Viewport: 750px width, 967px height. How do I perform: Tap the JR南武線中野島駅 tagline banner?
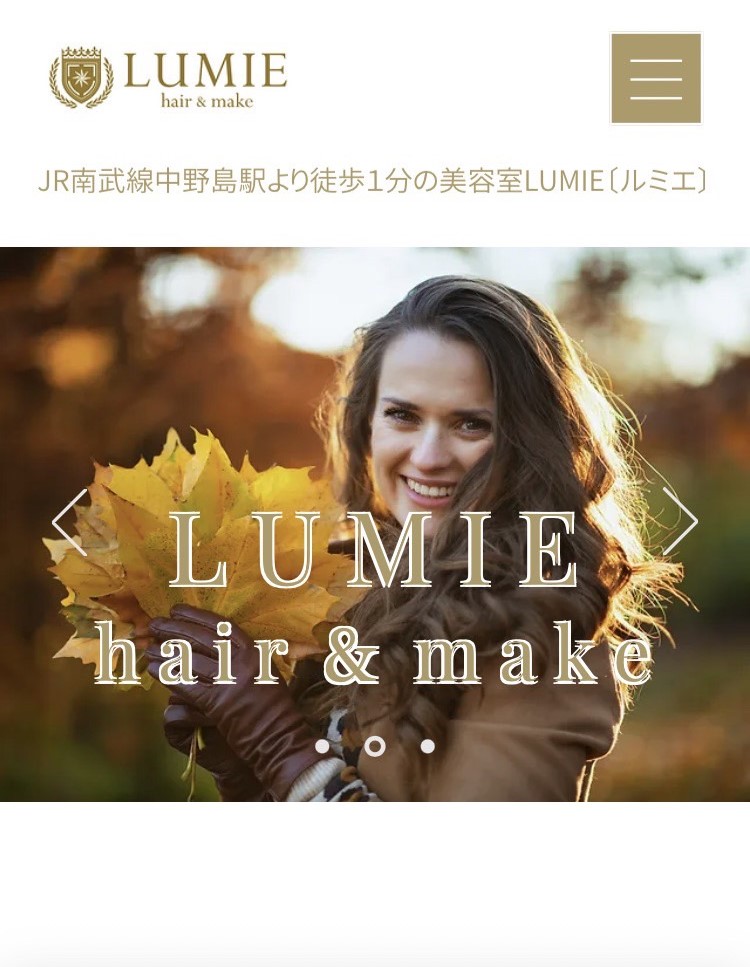[x=375, y=180]
